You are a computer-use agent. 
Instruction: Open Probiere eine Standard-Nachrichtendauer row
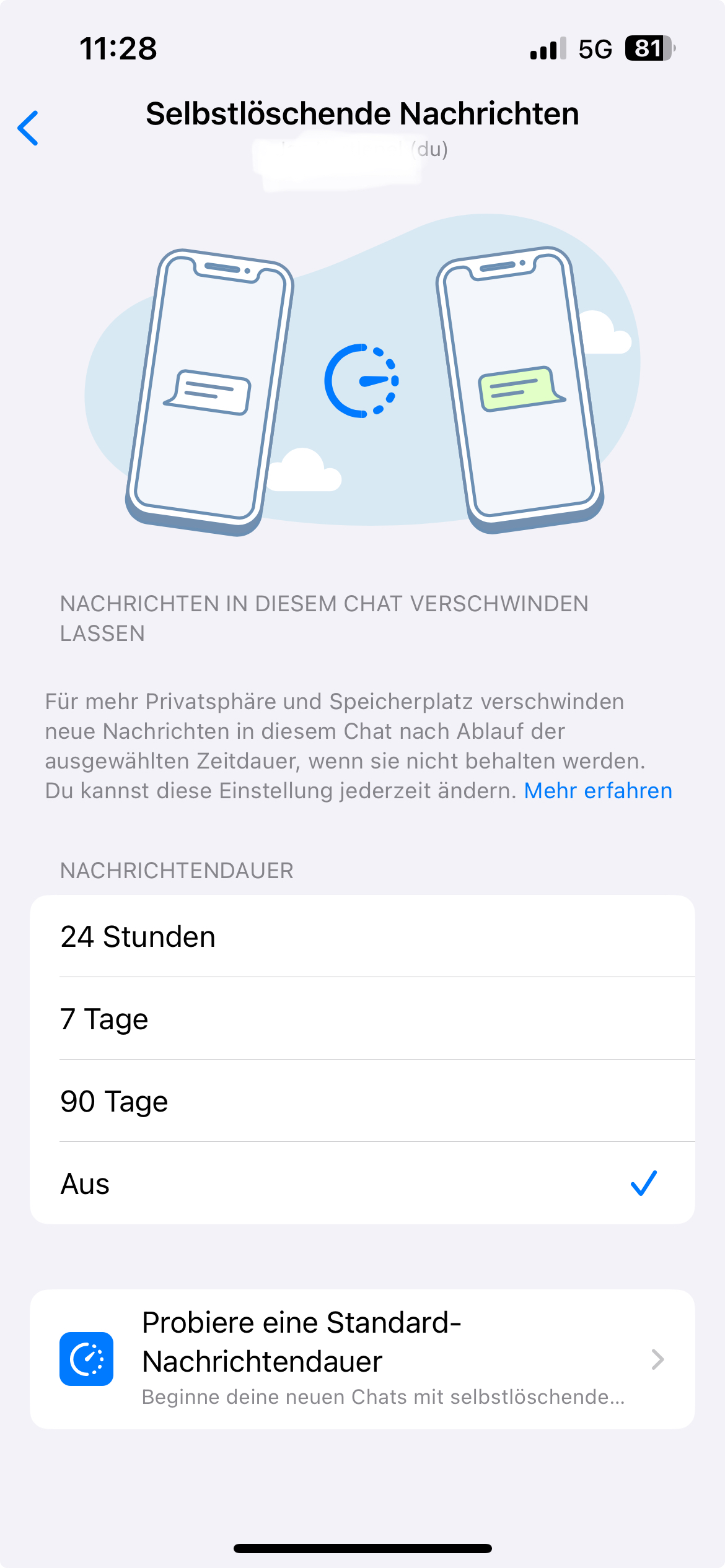click(x=362, y=1359)
